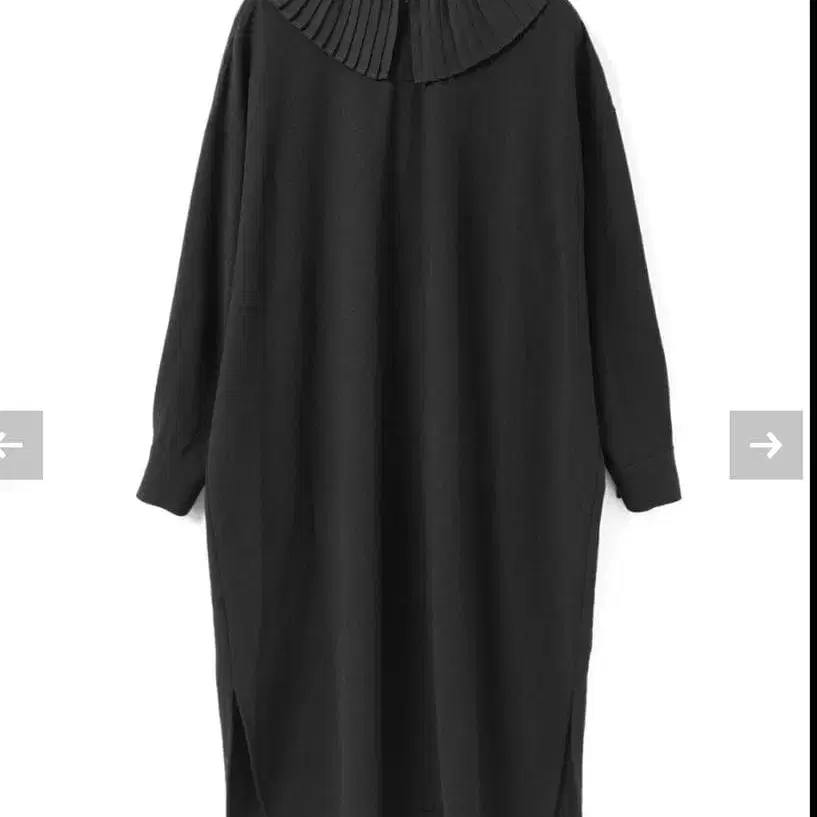Go back to the previous product image
Screen dimensions: 817x817
tap(19, 445)
